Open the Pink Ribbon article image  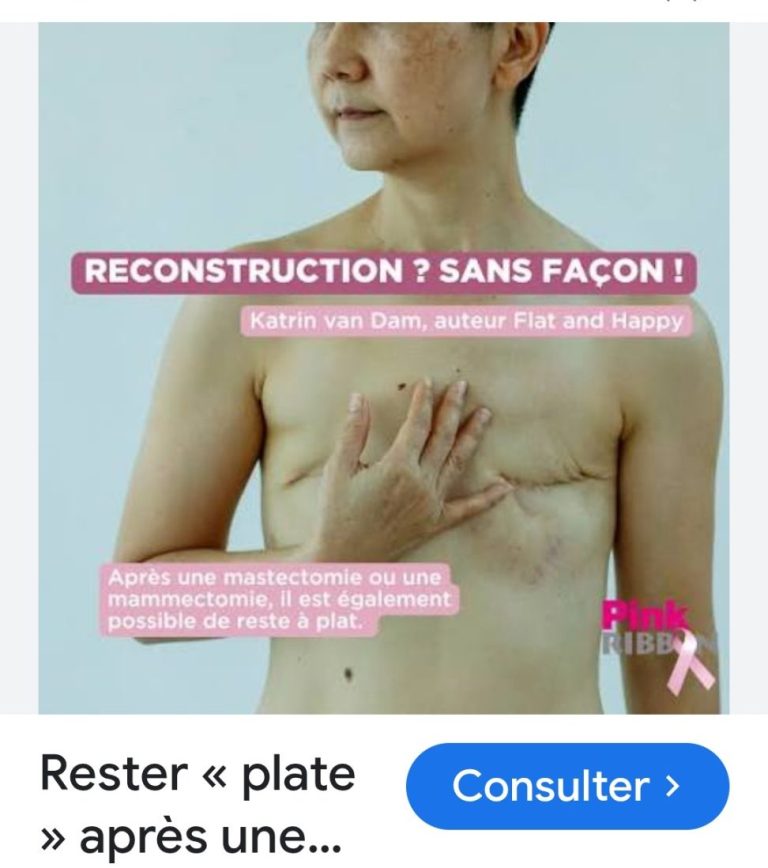point(384,368)
